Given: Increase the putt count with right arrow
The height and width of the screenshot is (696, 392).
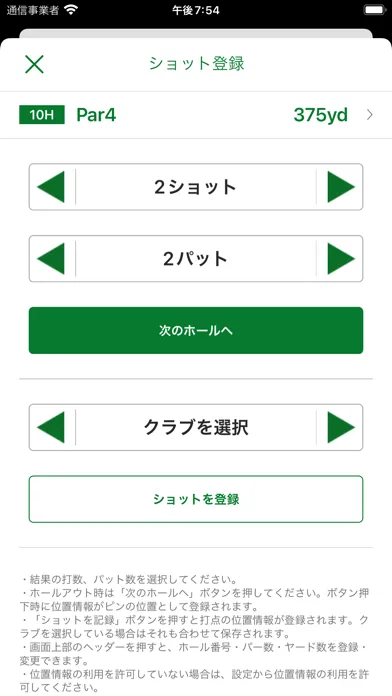Looking at the screenshot, I should (341, 259).
